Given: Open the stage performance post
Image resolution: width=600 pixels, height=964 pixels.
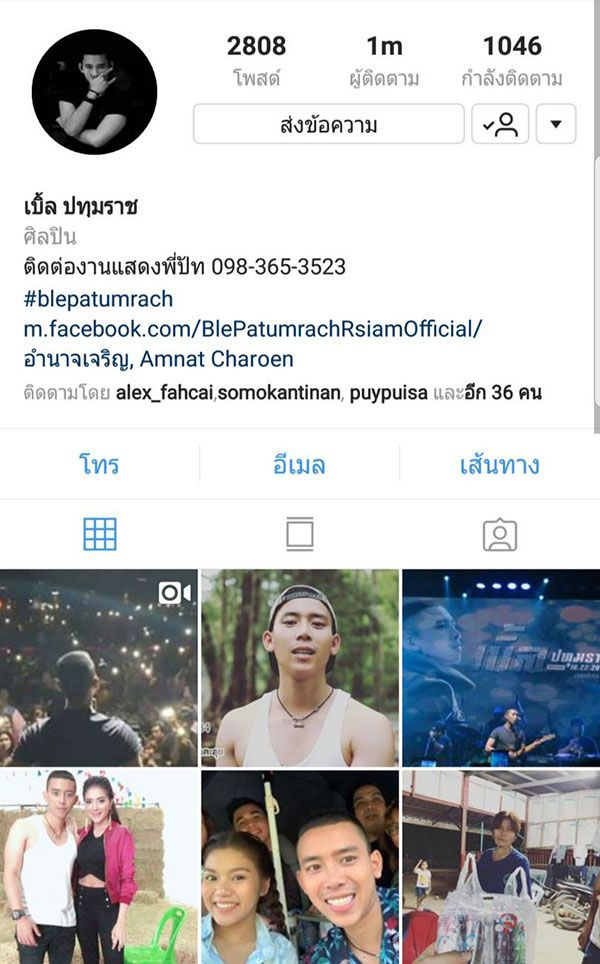Looking at the screenshot, I should [500, 667].
